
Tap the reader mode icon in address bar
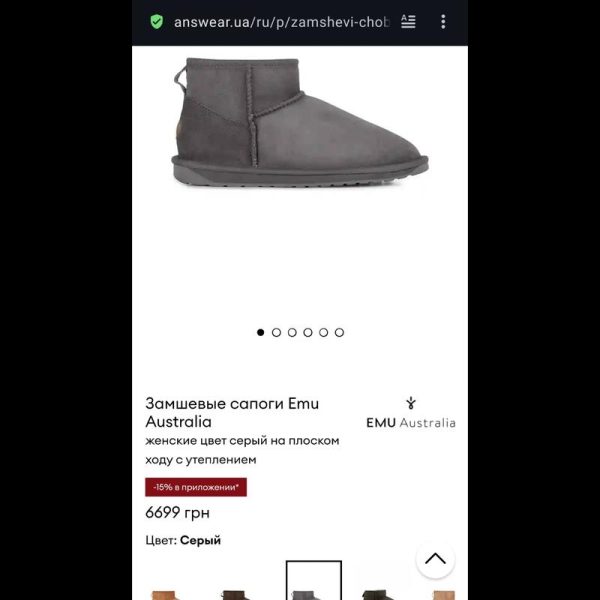pos(408,22)
